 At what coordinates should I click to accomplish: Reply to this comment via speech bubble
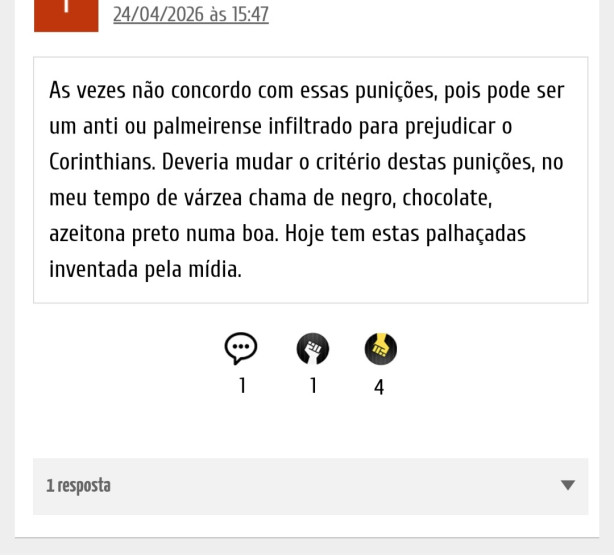241,349
